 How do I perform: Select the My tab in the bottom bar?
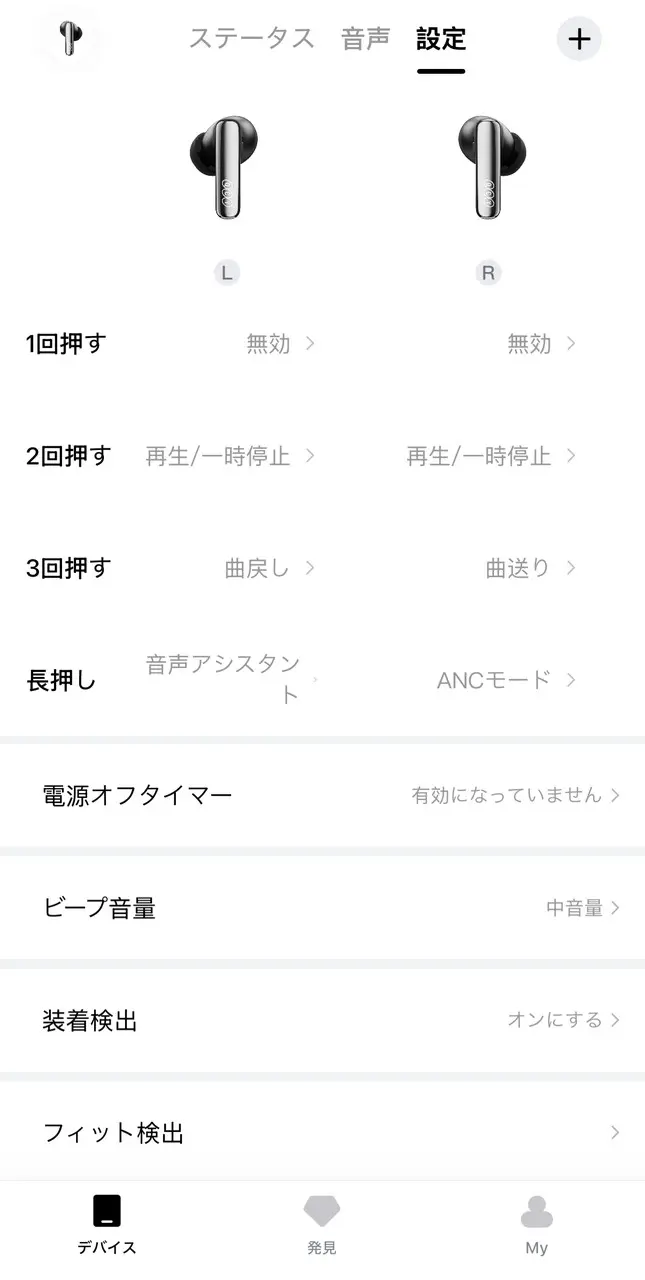pyautogui.click(x=537, y=1225)
